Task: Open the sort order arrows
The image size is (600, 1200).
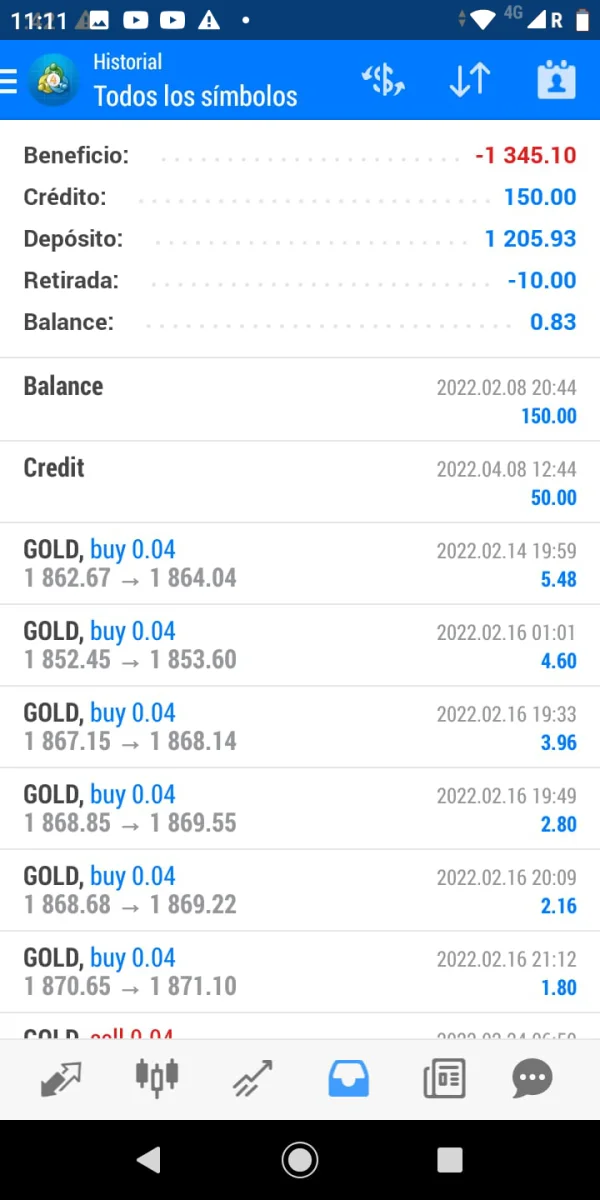Action: (x=469, y=80)
